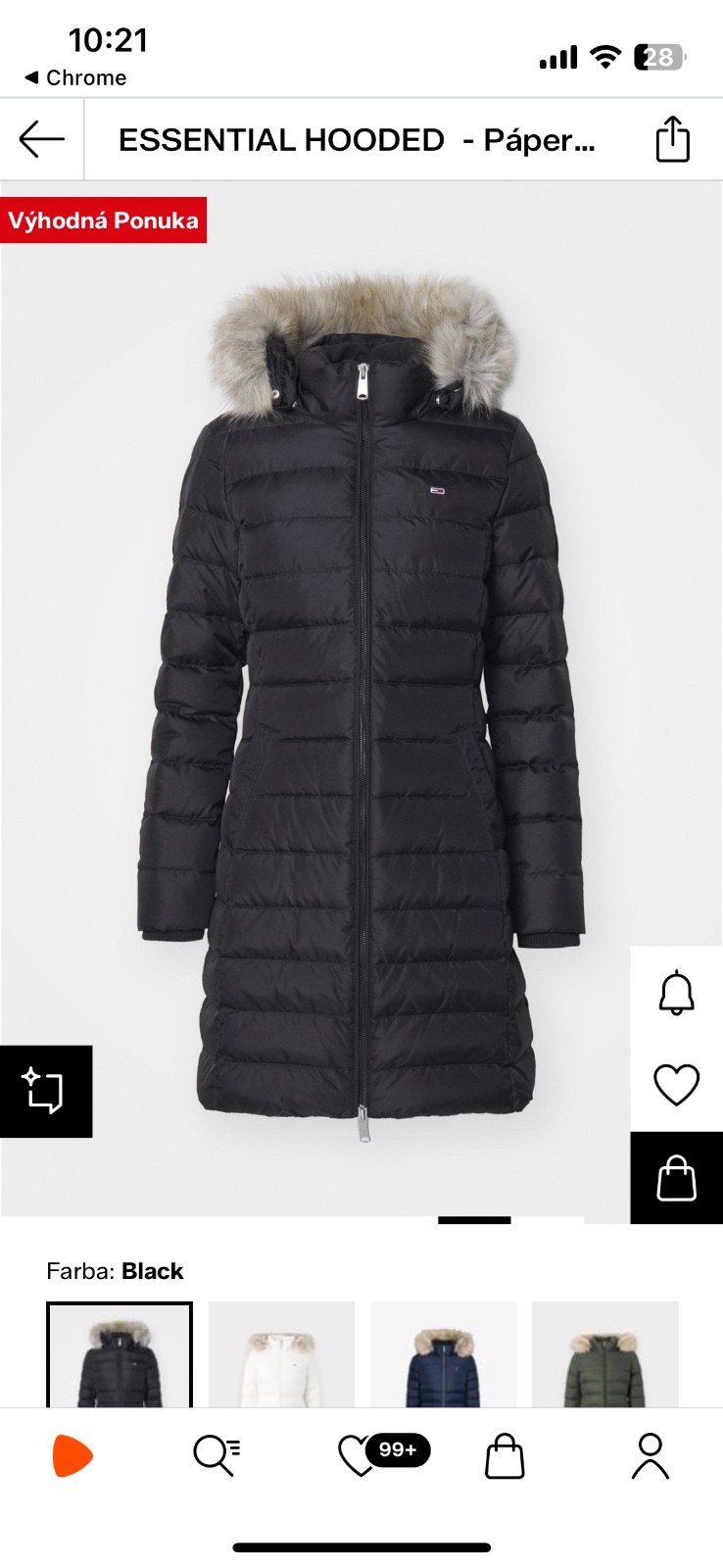
Task: Choose the Black jacket color swatch
Action: click(120, 1355)
